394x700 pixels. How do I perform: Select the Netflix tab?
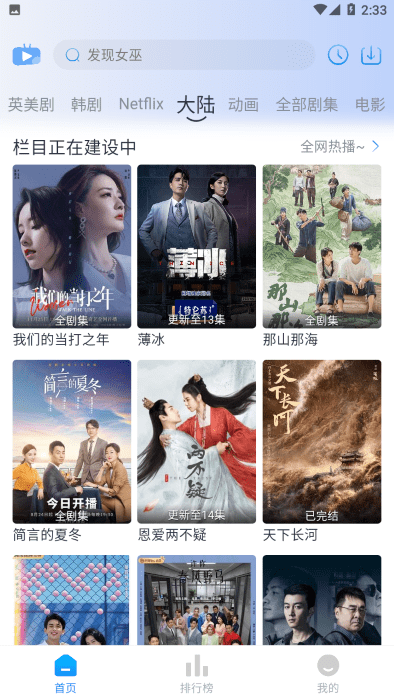141,104
